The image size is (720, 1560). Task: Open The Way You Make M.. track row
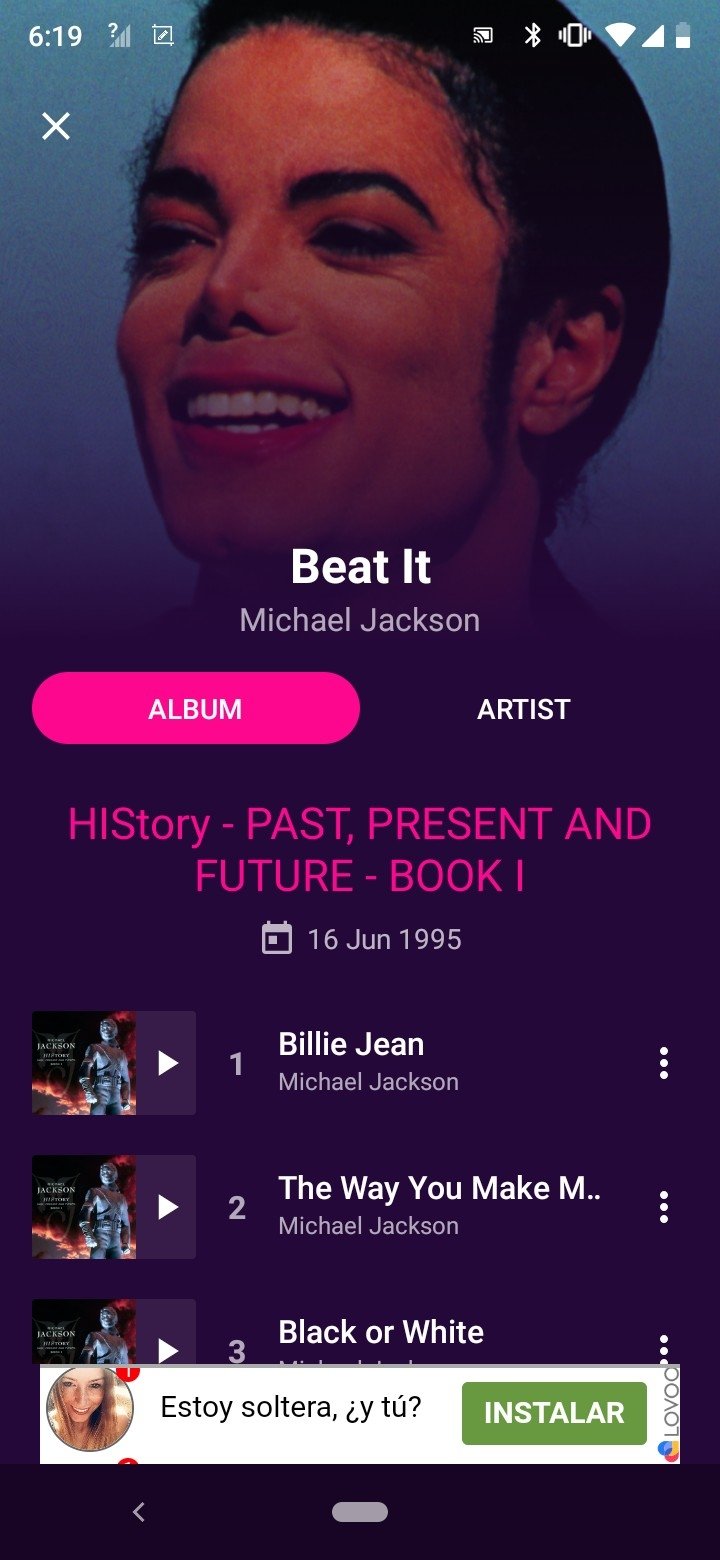pyautogui.click(x=420, y=1206)
